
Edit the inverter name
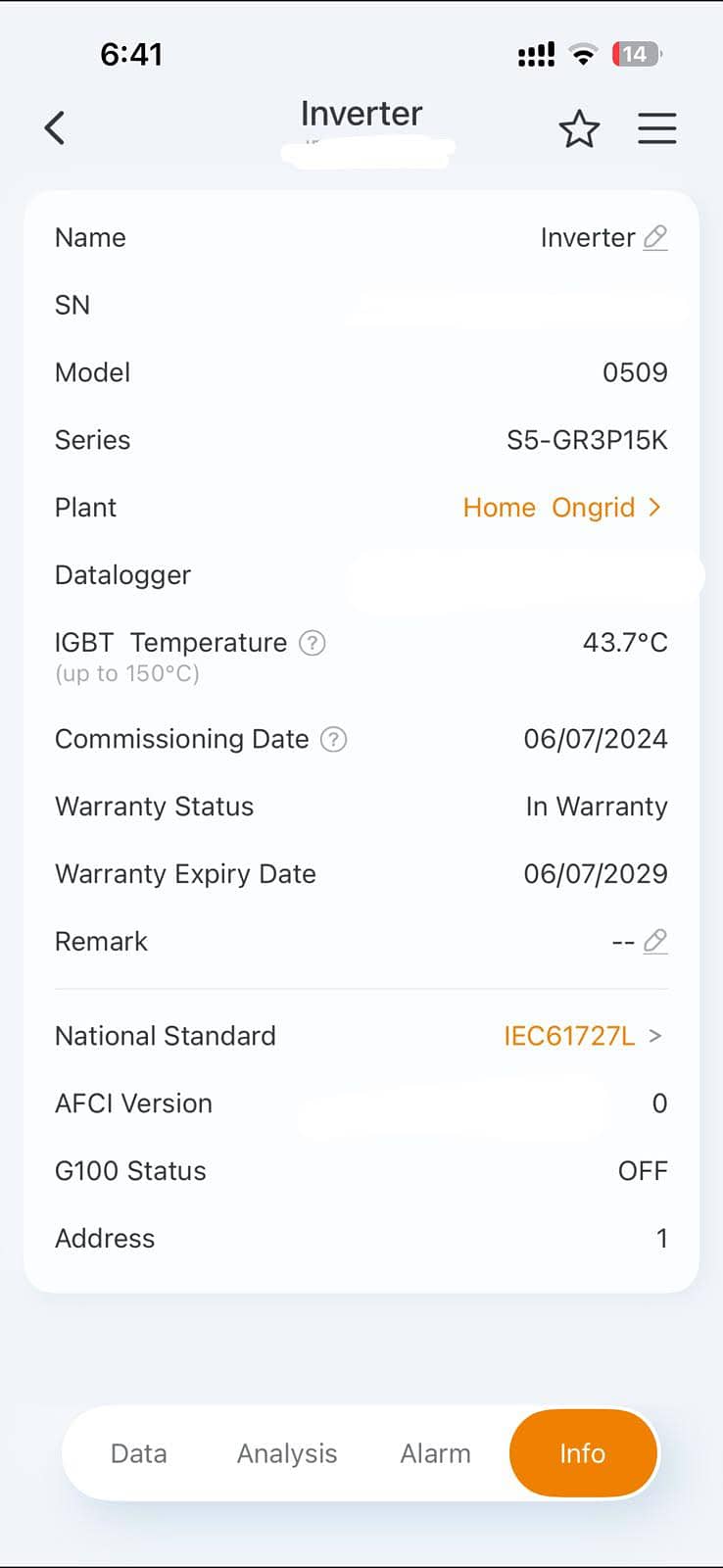point(655,237)
